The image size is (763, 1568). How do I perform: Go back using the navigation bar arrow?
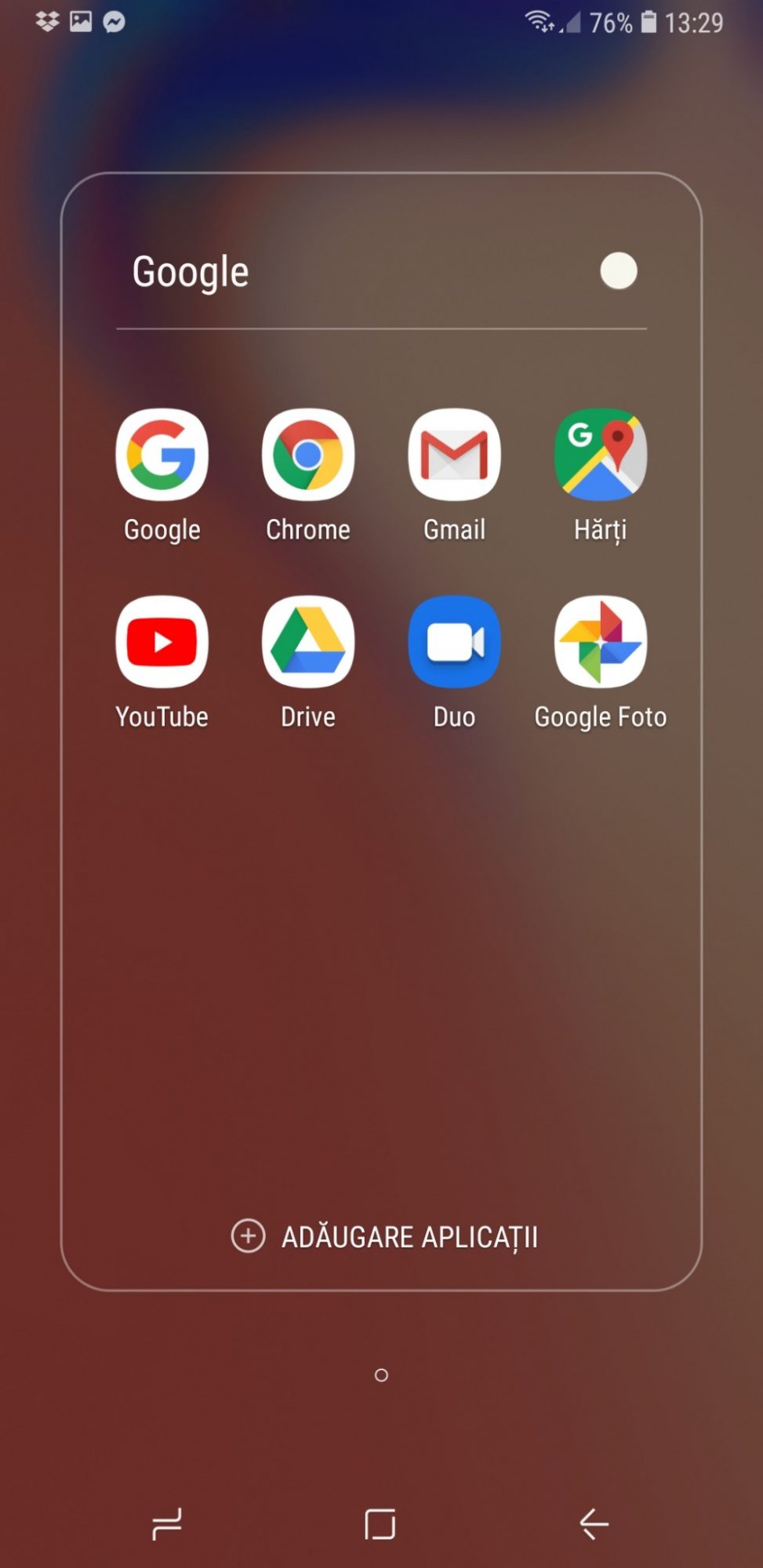click(594, 1524)
